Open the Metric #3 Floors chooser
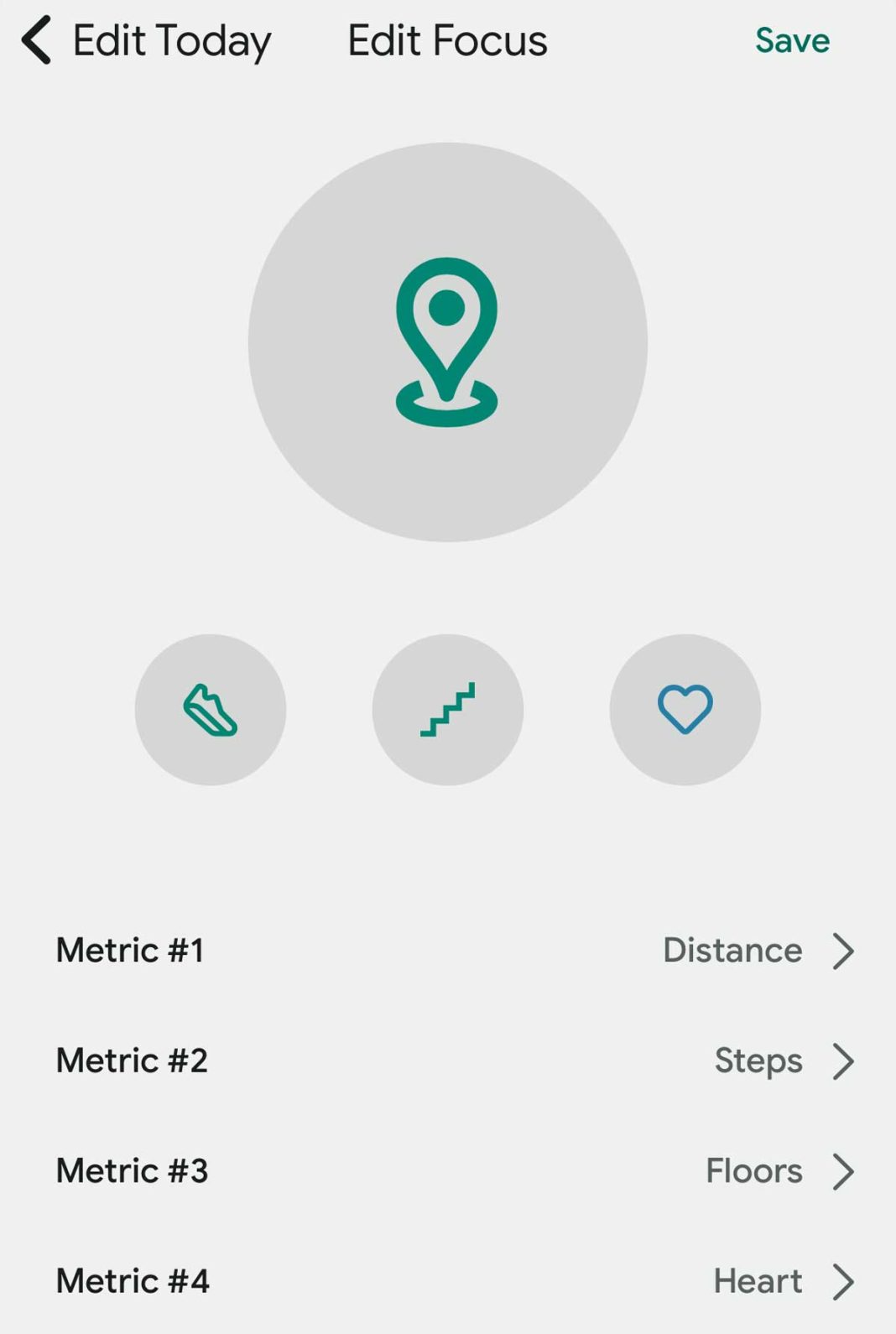The image size is (896, 1334). tap(448, 1171)
